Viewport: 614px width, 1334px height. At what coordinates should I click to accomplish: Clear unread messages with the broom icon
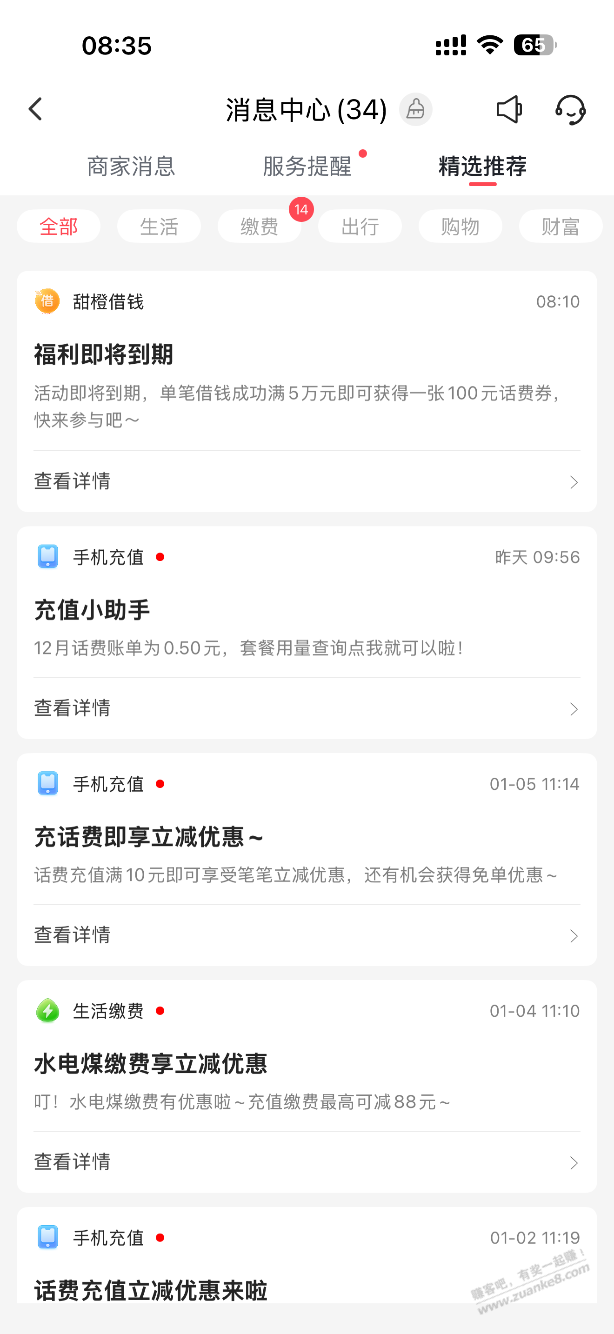[x=416, y=109]
